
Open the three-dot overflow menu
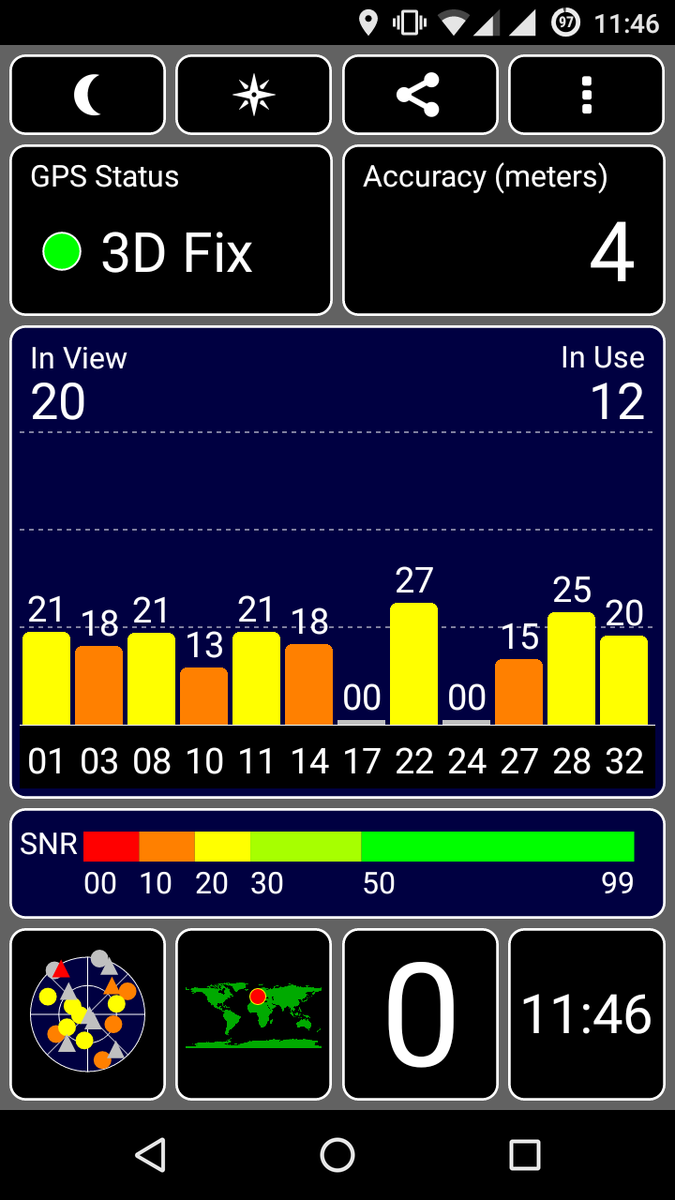[x=586, y=95]
